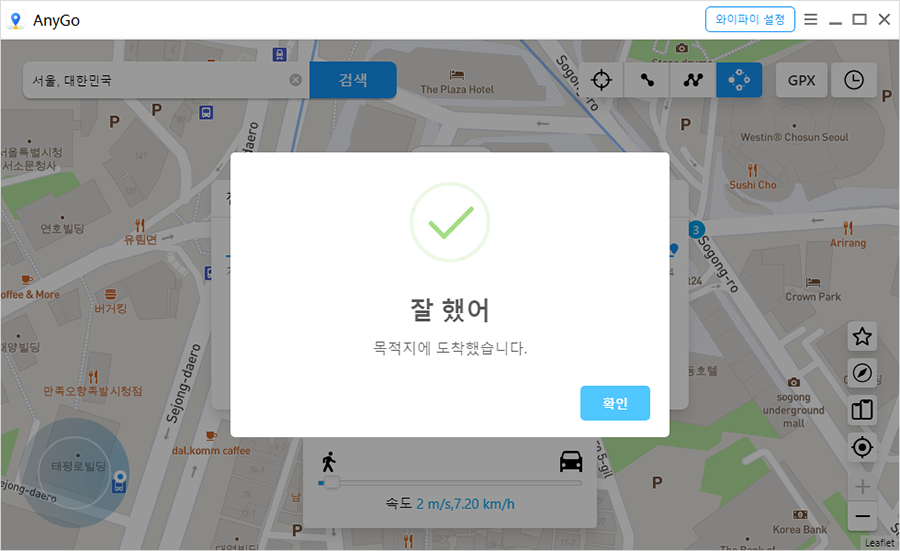Viewport: 900px width, 551px height.
Task: Clear the location search text
Action: click(296, 80)
